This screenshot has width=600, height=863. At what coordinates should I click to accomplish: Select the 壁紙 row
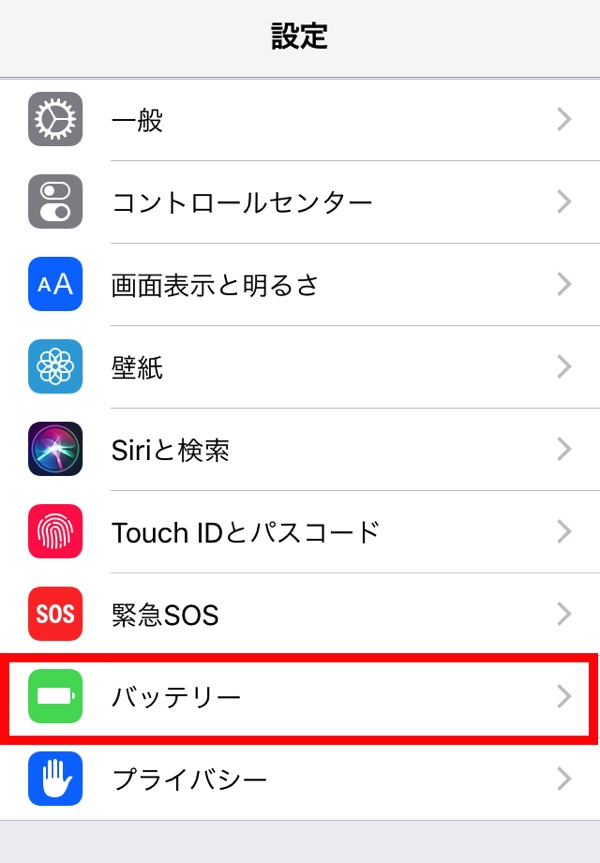coord(300,367)
